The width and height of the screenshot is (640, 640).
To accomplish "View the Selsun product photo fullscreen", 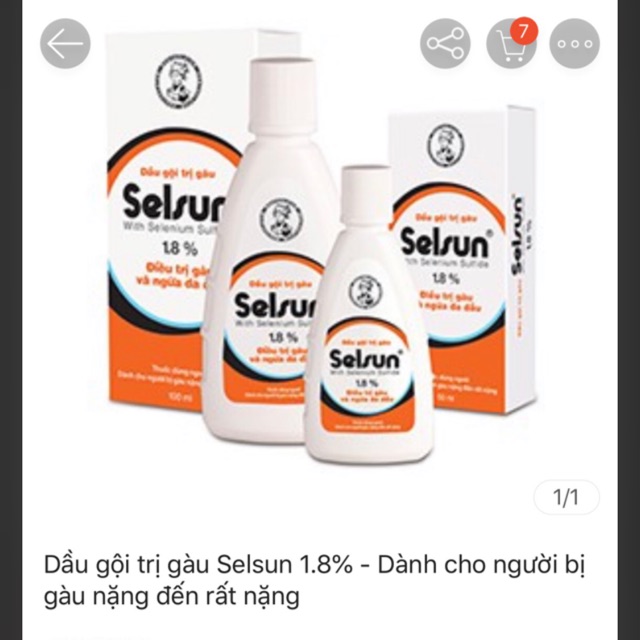I will [320, 280].
